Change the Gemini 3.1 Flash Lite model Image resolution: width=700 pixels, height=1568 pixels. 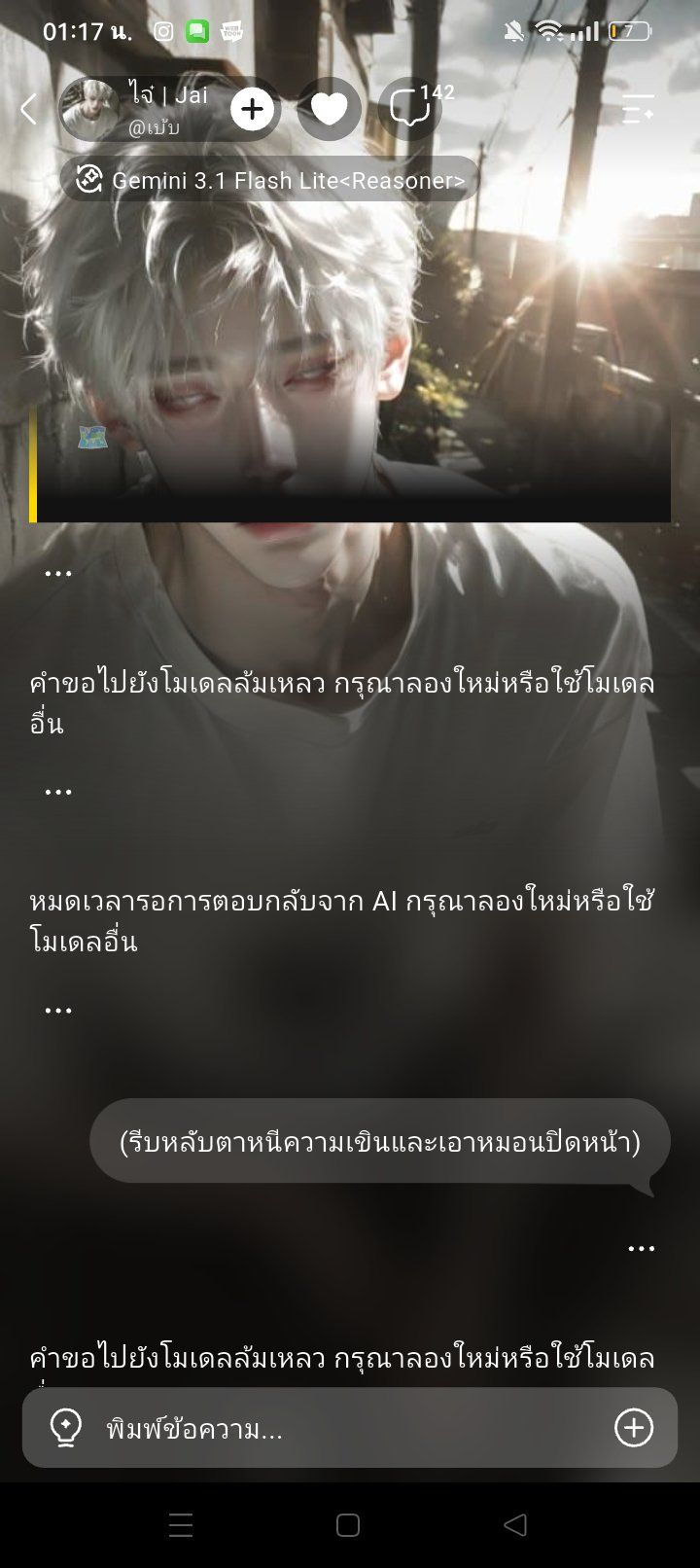click(270, 180)
